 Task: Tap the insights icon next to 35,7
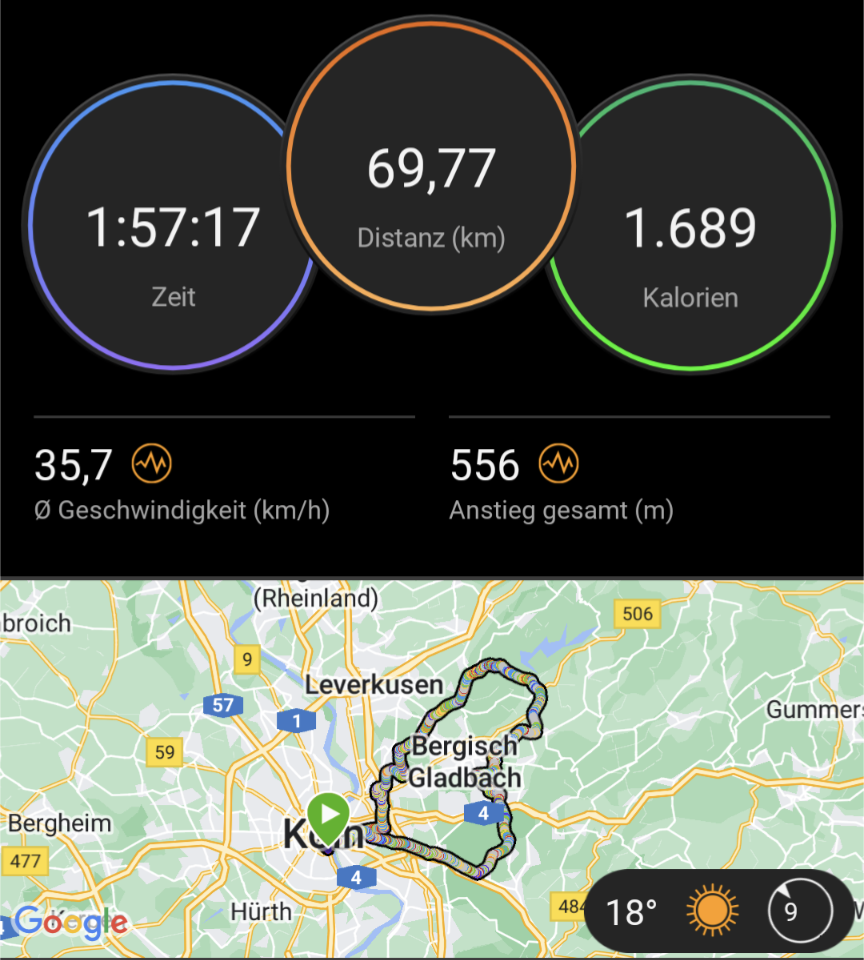click(152, 464)
